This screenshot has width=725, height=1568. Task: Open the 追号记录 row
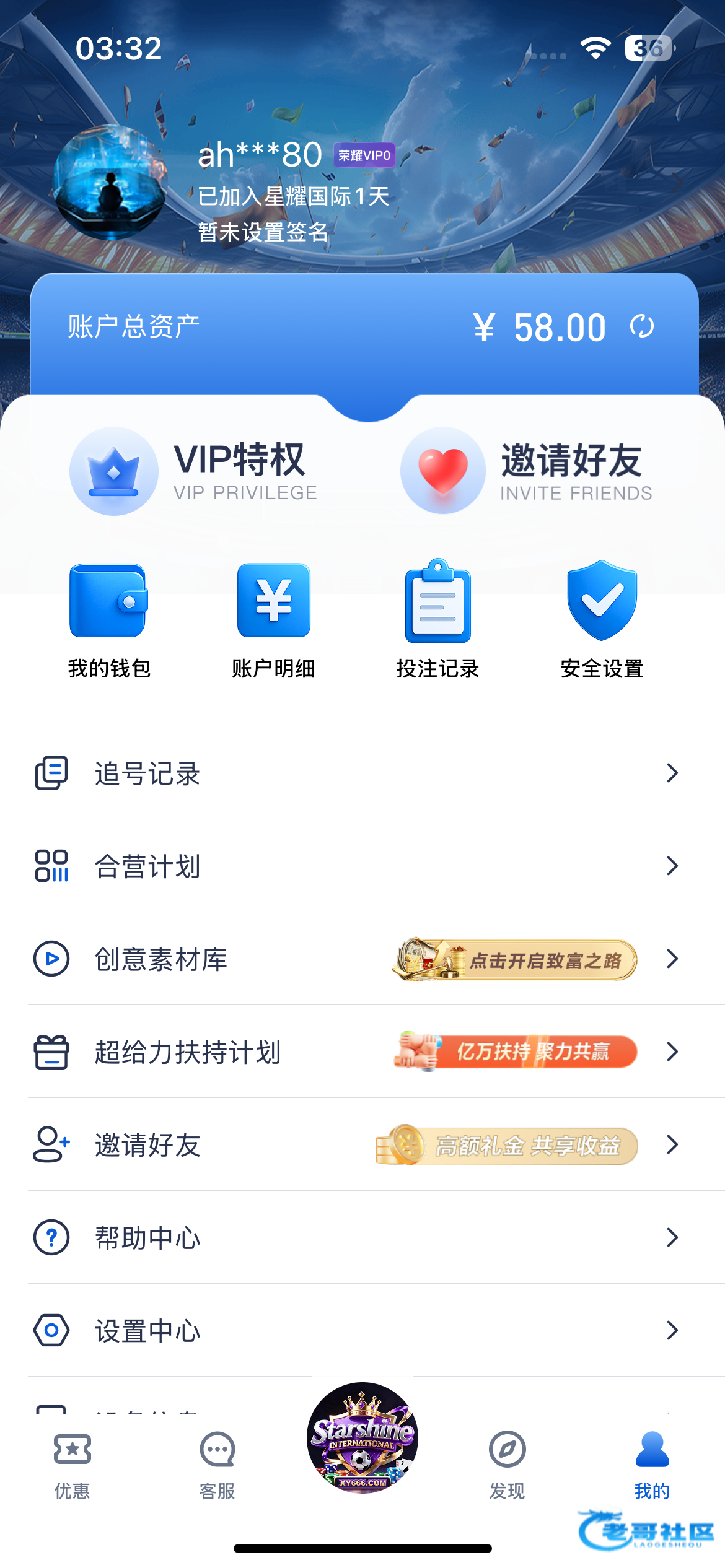point(362,773)
